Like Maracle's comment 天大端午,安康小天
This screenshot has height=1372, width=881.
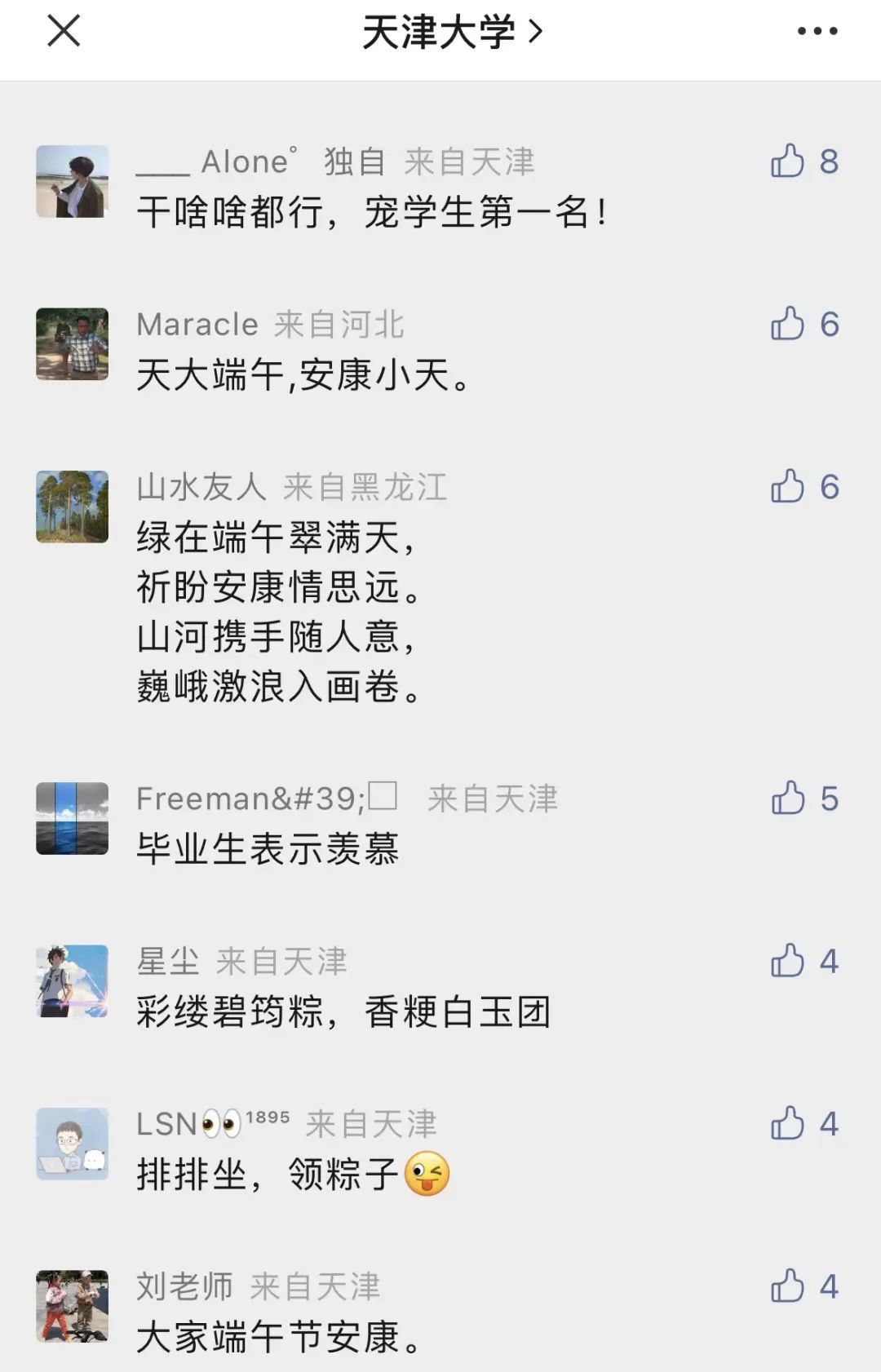[x=788, y=325]
